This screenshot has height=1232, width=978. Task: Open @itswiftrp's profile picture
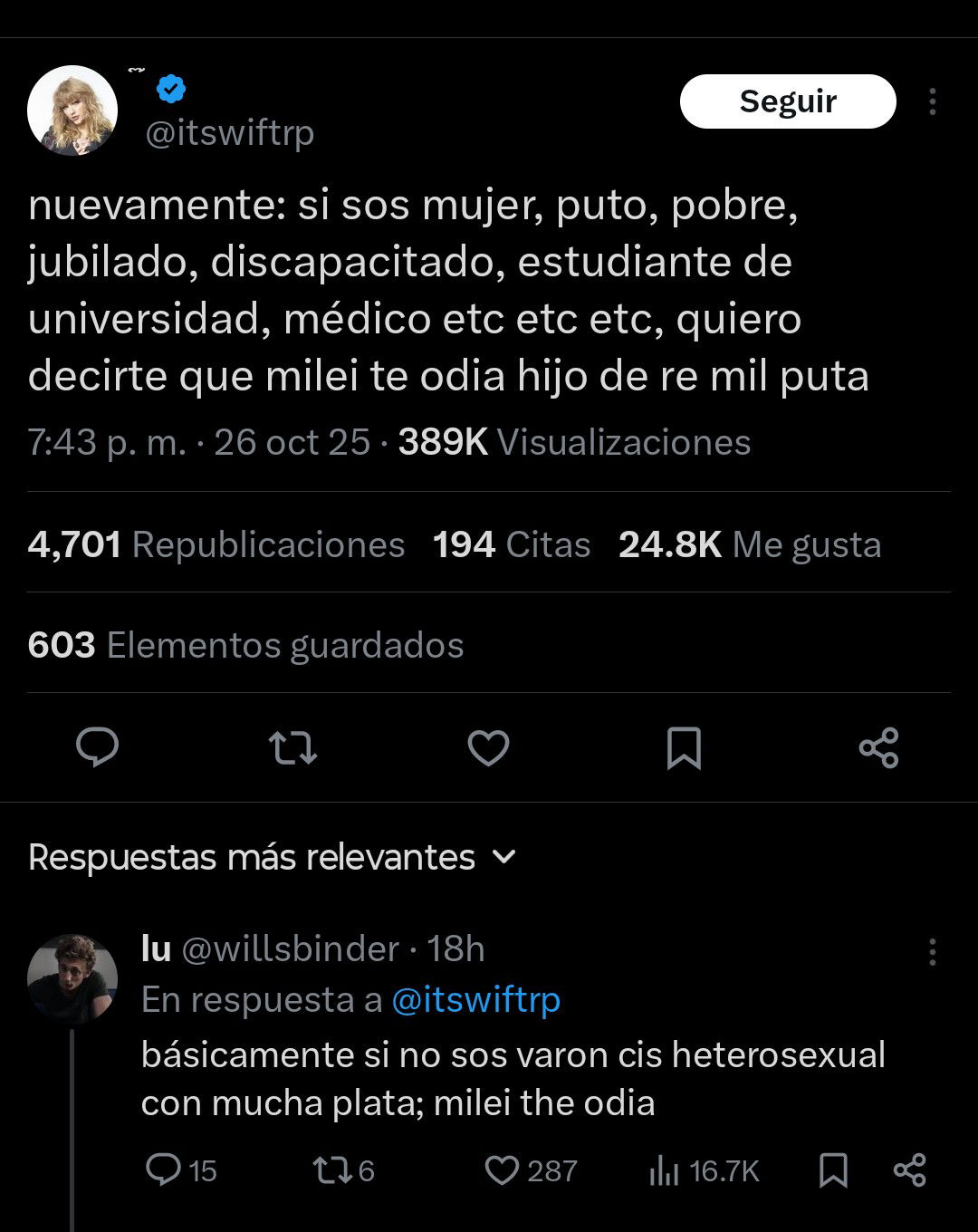point(72,111)
